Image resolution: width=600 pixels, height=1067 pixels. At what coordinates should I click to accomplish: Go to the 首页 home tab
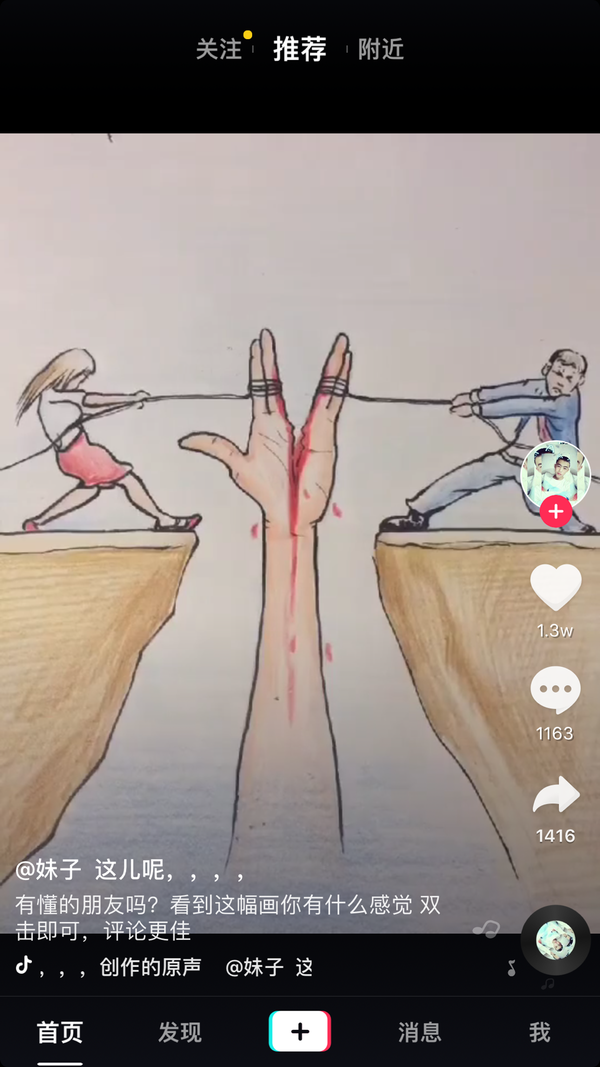click(60, 1032)
